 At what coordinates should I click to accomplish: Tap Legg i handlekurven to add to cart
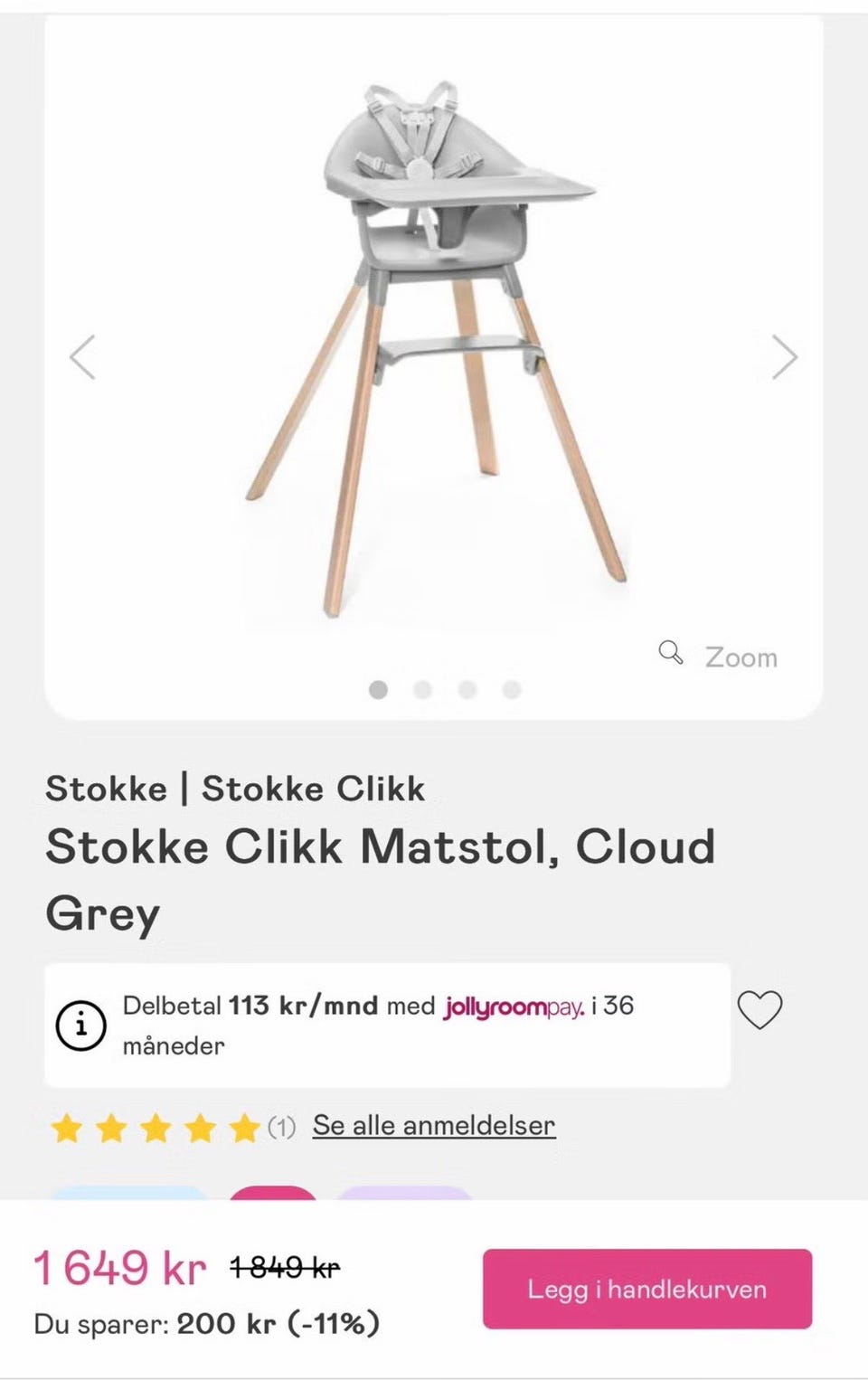[x=646, y=1289]
